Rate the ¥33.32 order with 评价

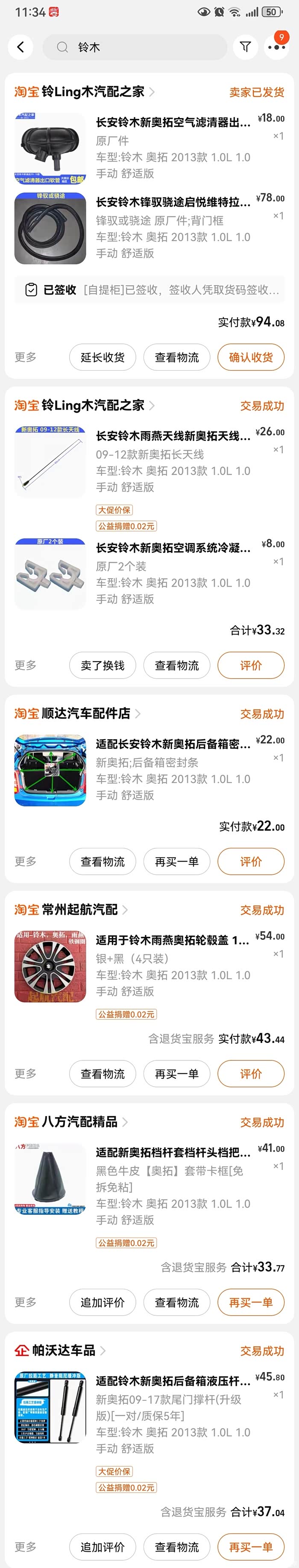pyautogui.click(x=250, y=665)
